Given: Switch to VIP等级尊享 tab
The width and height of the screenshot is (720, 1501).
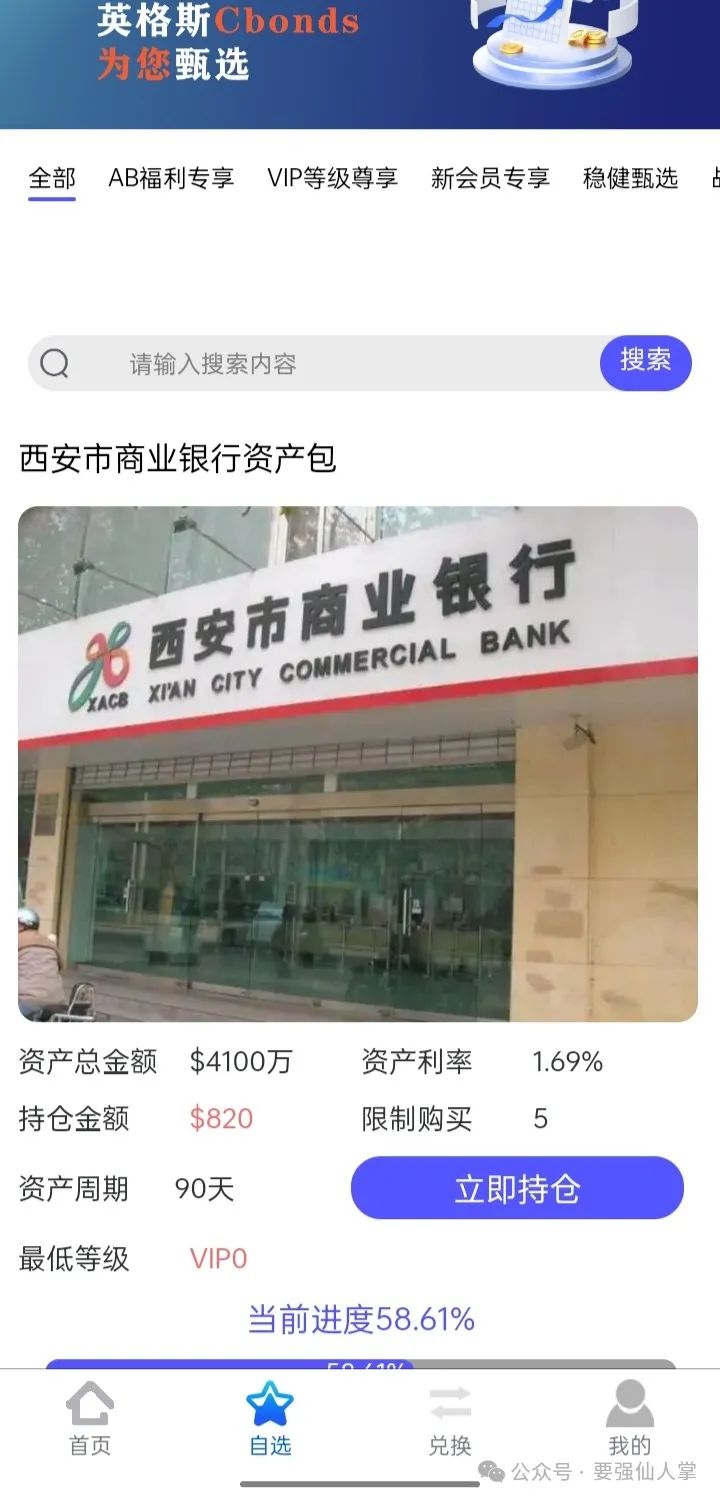Looking at the screenshot, I should click(x=332, y=178).
